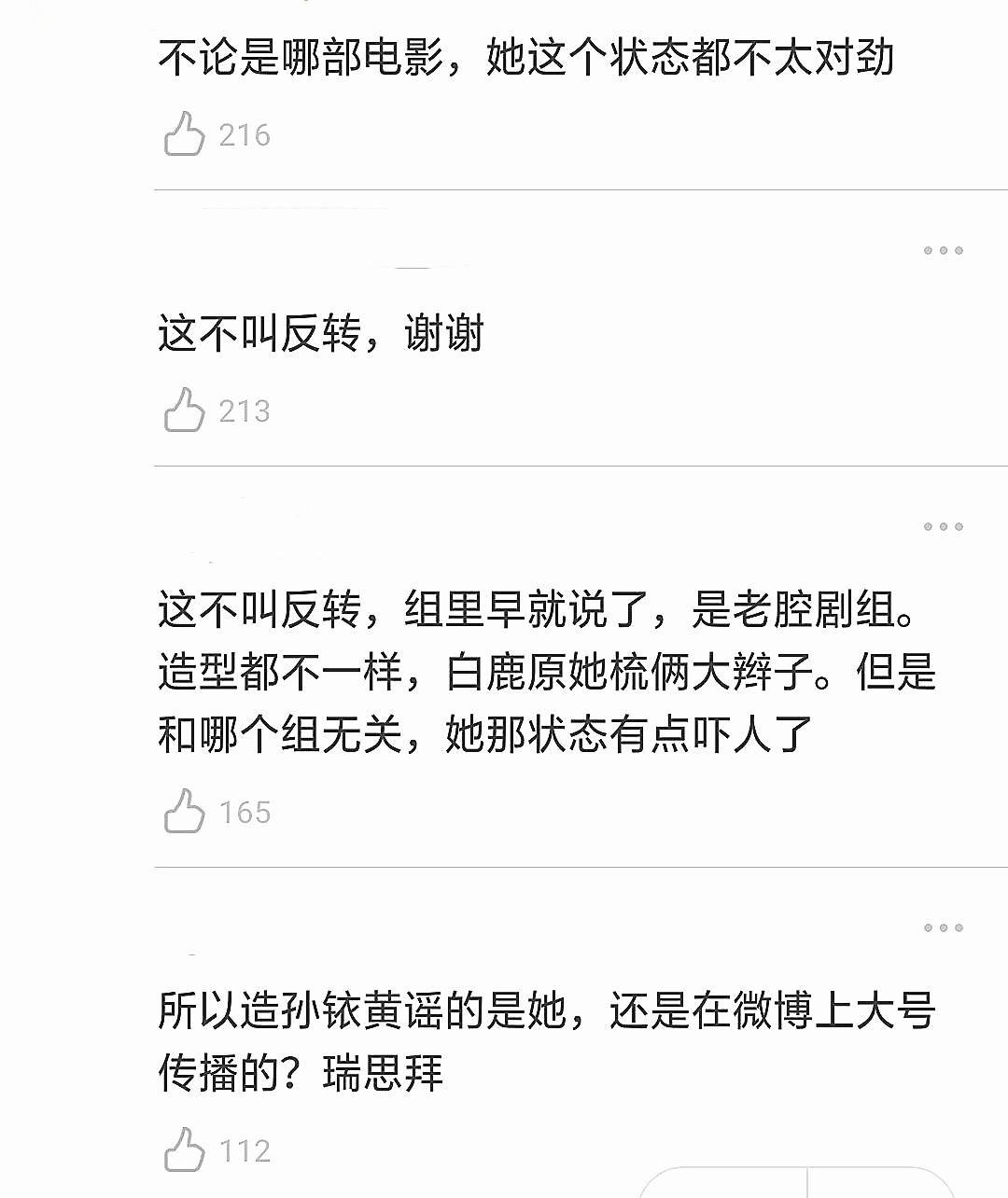Click the like icon beside count 213
The width and height of the screenshot is (1008, 1198).
[185, 409]
